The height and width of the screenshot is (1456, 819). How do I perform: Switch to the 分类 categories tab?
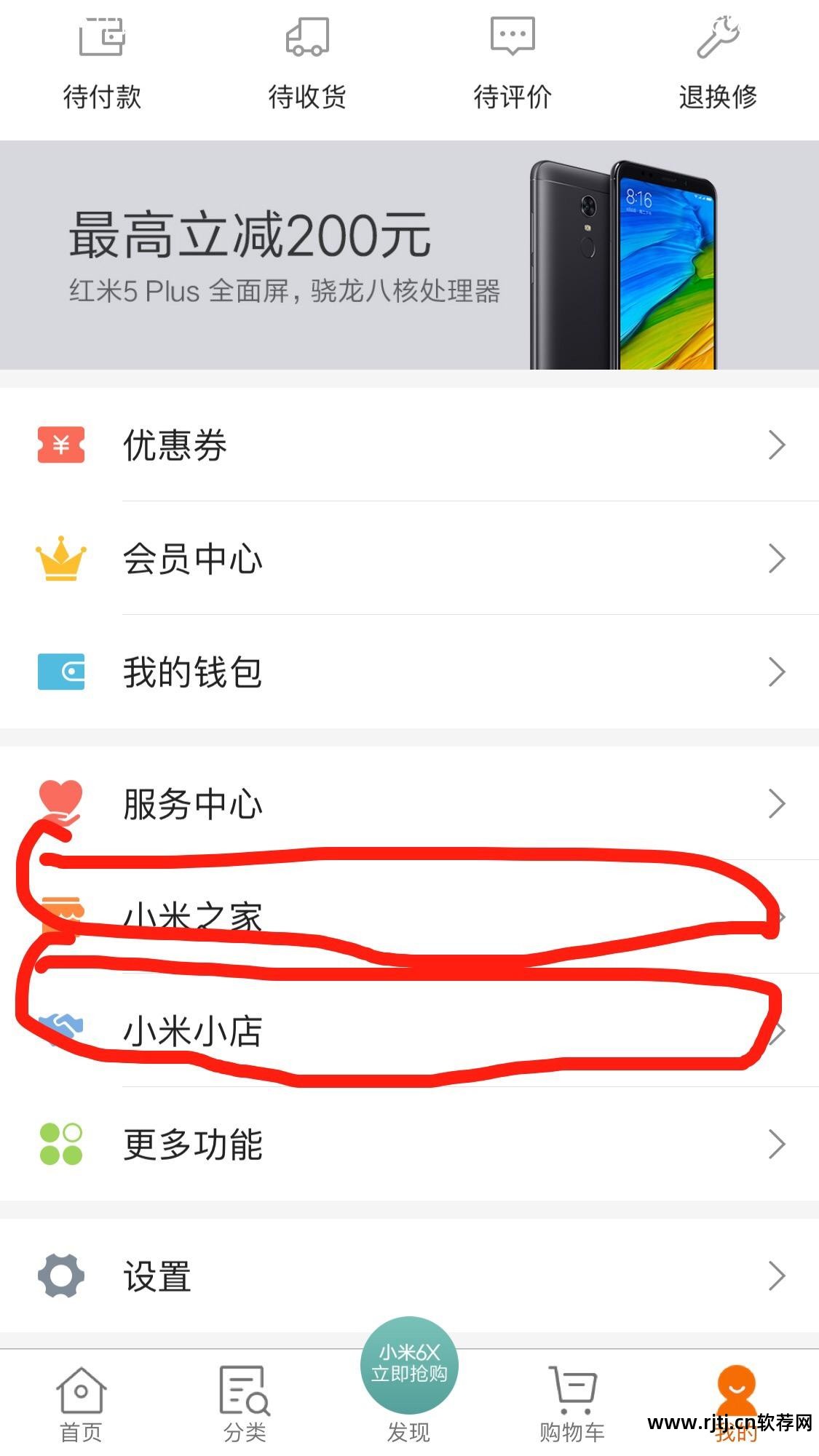tap(245, 1404)
